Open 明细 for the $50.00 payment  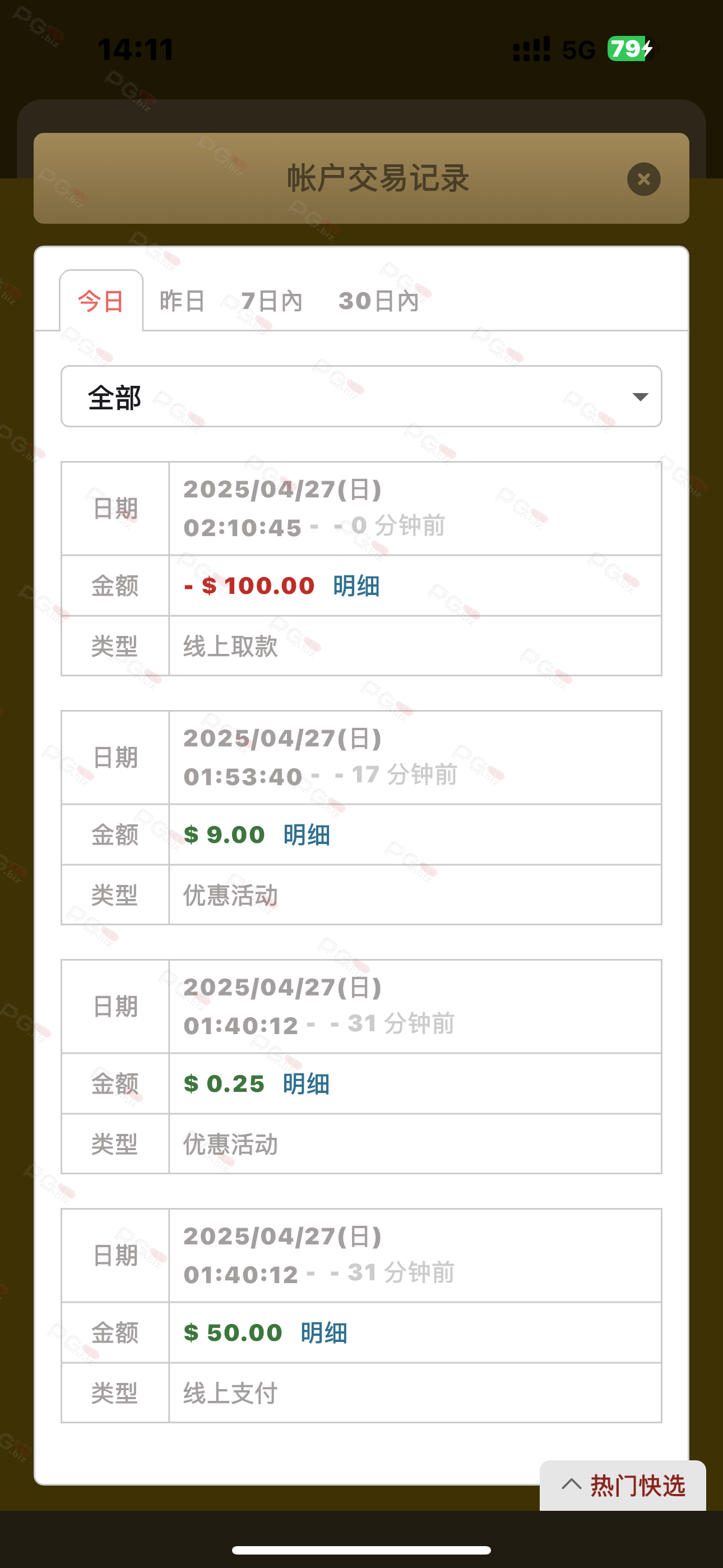(324, 1332)
